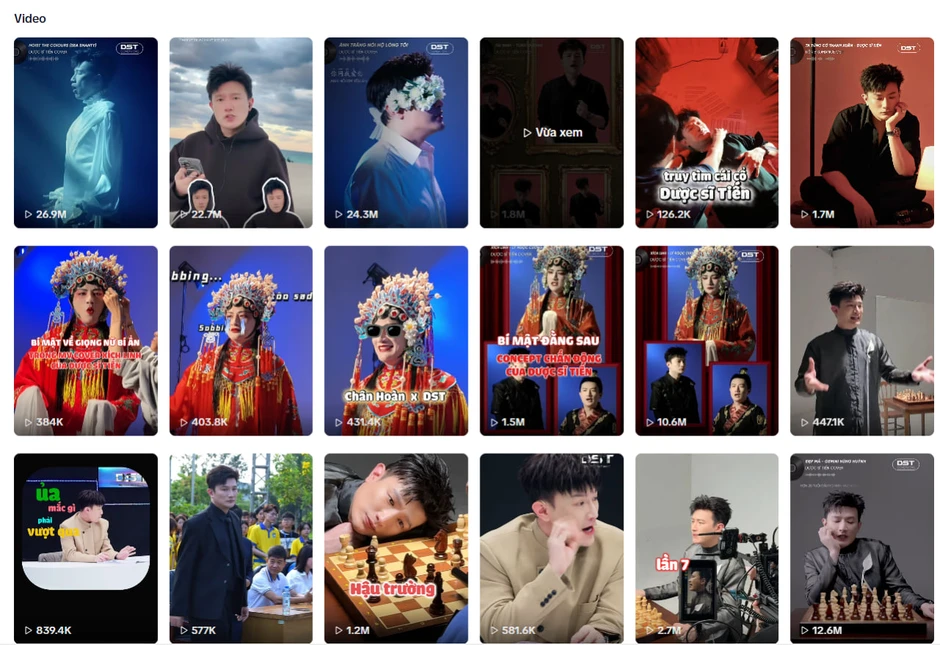Open the video marked Vừa xem

point(551,132)
